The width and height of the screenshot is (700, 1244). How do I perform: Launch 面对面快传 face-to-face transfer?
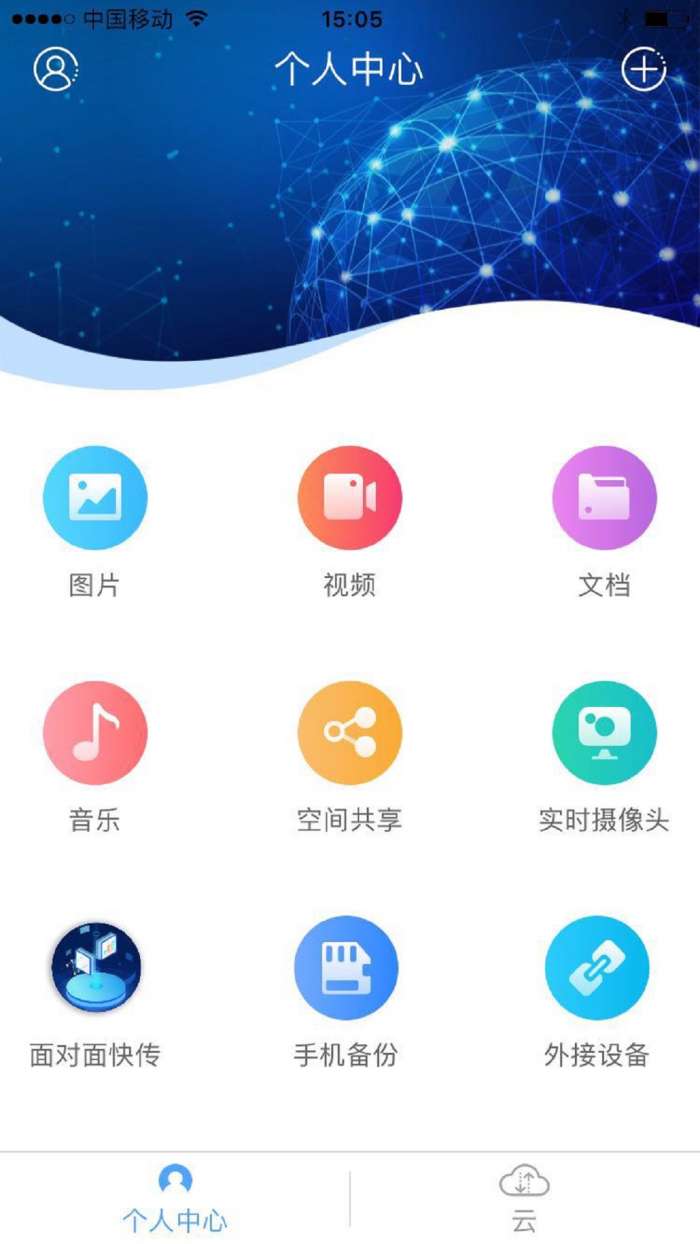coord(96,967)
